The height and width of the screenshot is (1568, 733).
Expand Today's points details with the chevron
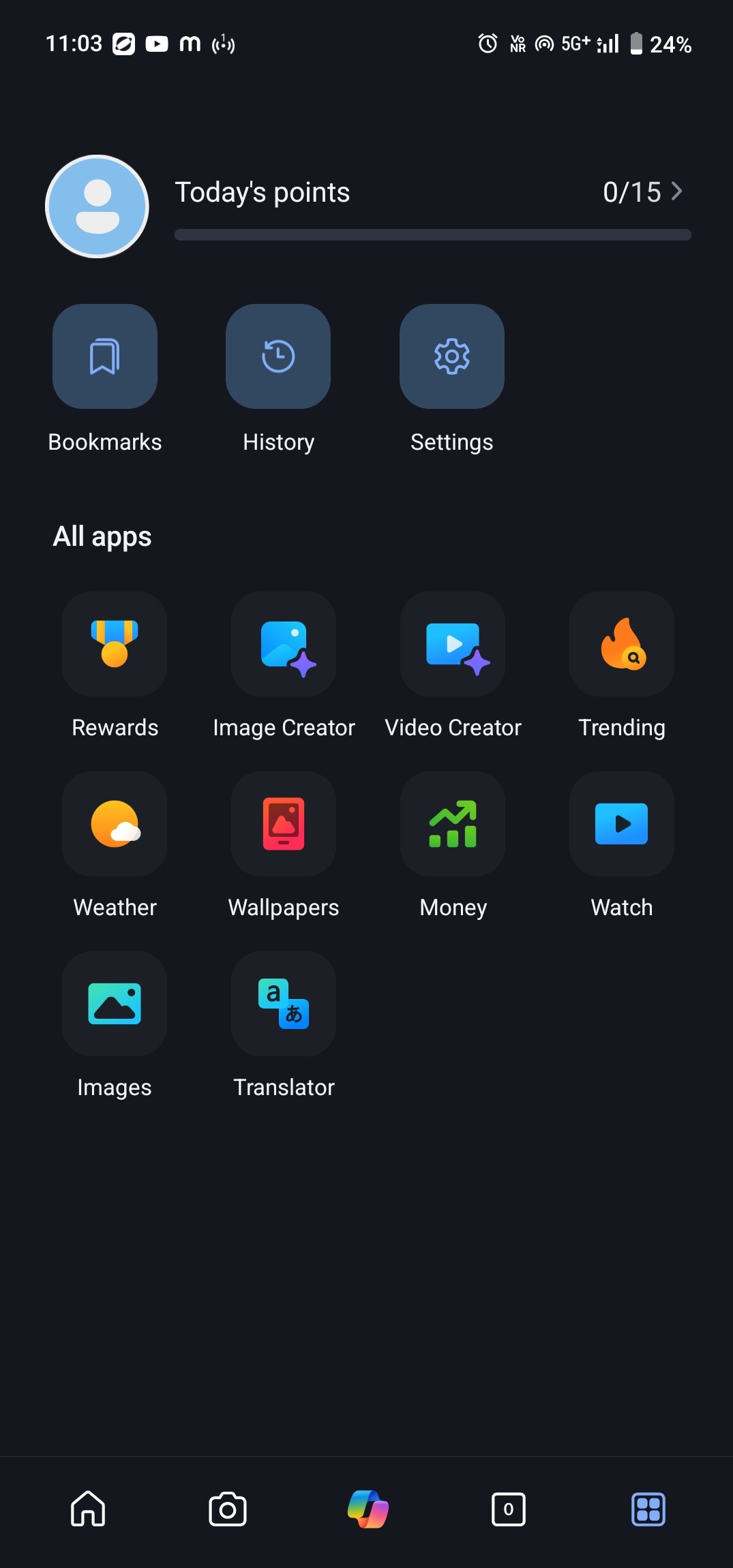(x=676, y=192)
